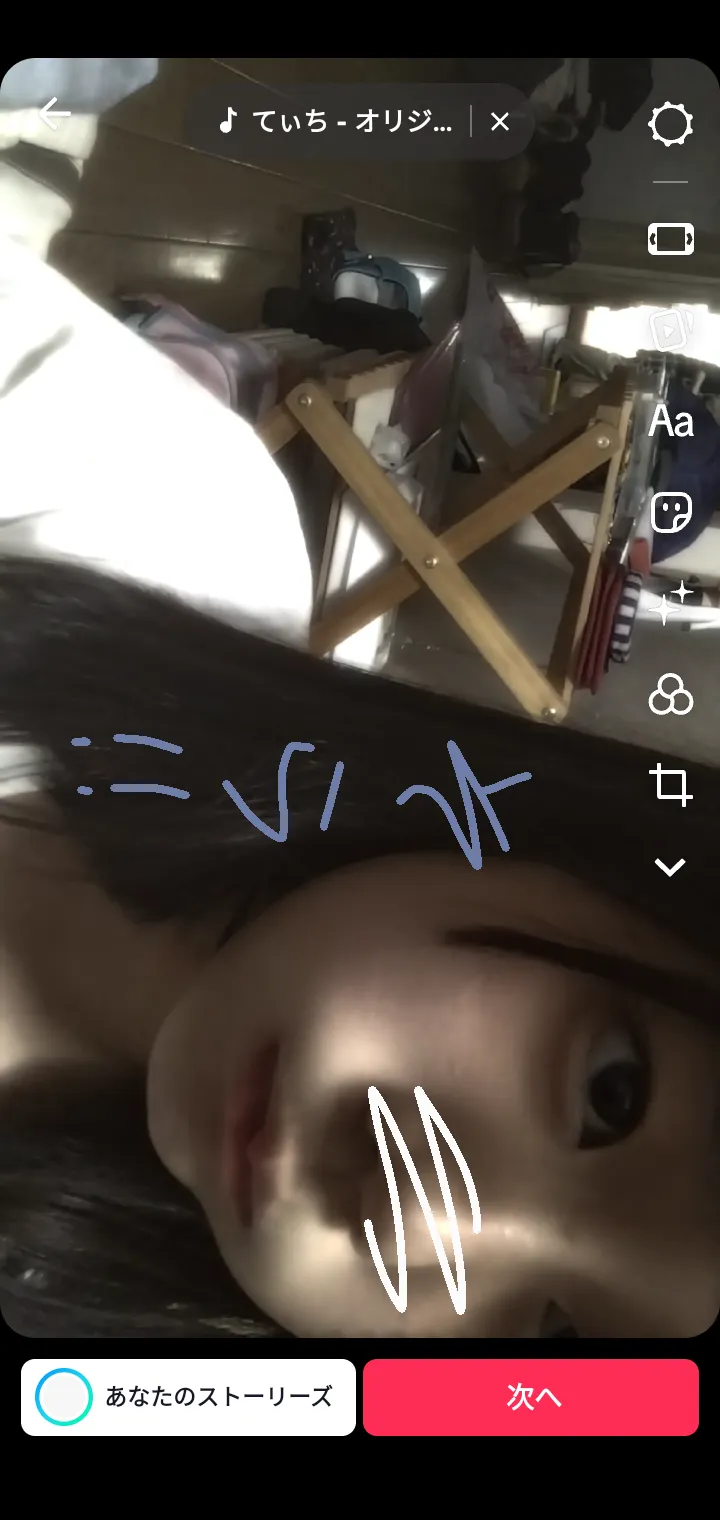Expand more tools with down chevron
This screenshot has width=720, height=1520.
tap(670, 867)
